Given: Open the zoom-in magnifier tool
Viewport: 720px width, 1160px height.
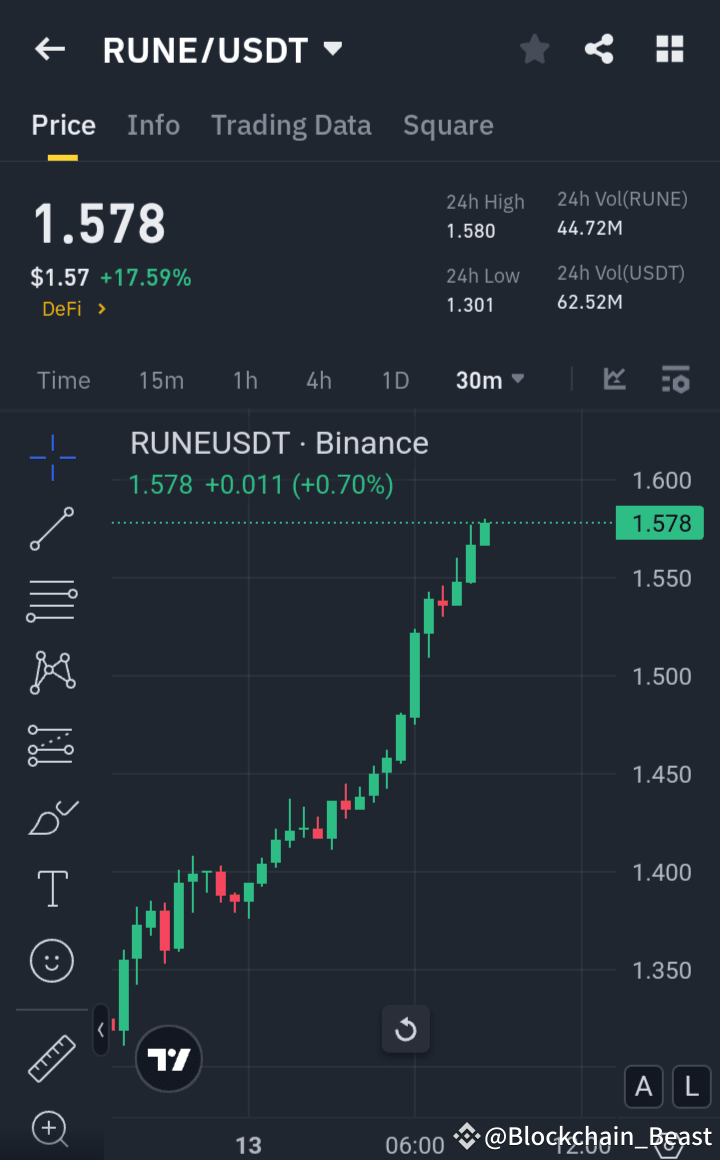Looking at the screenshot, I should tap(51, 1128).
